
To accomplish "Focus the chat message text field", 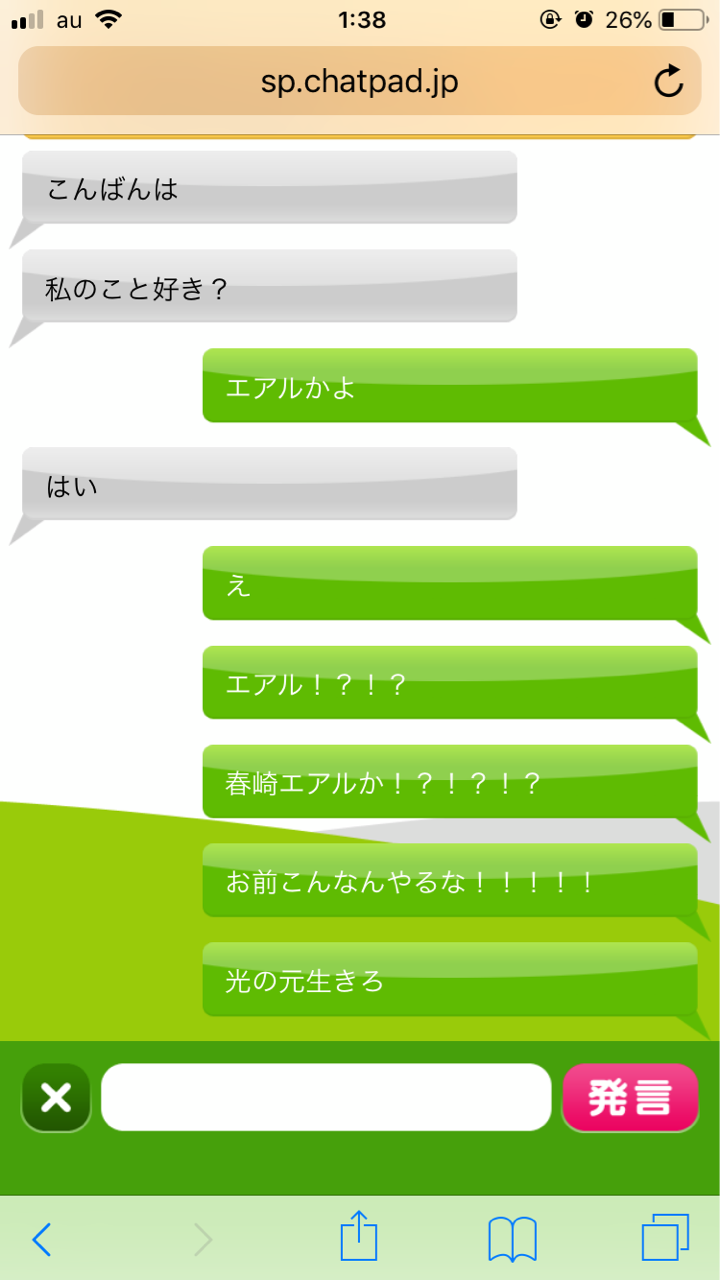I will pos(326,1097).
